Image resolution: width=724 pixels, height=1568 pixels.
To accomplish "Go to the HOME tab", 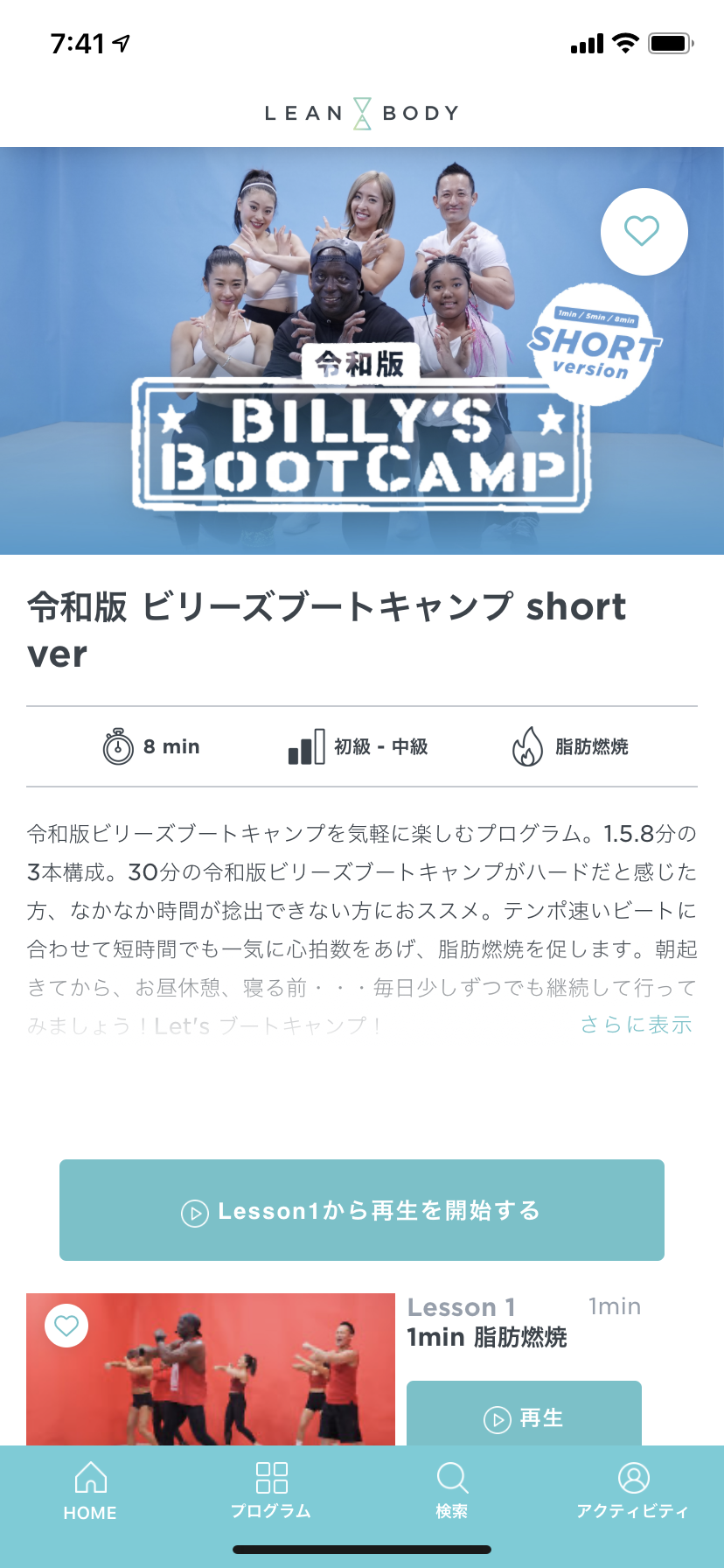I will coord(90,1492).
